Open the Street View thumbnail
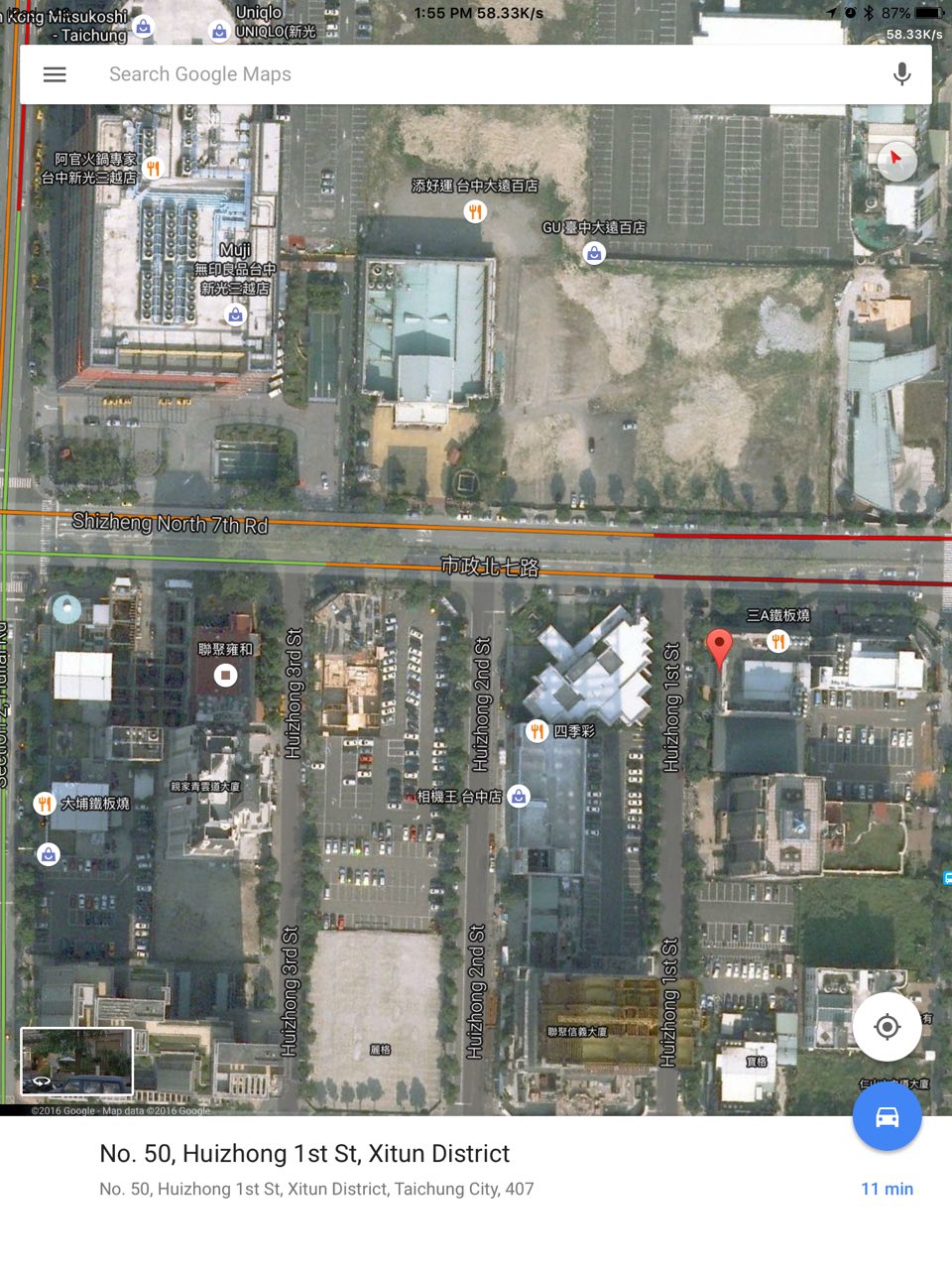Viewport: 952px width, 1270px height. point(77,1061)
